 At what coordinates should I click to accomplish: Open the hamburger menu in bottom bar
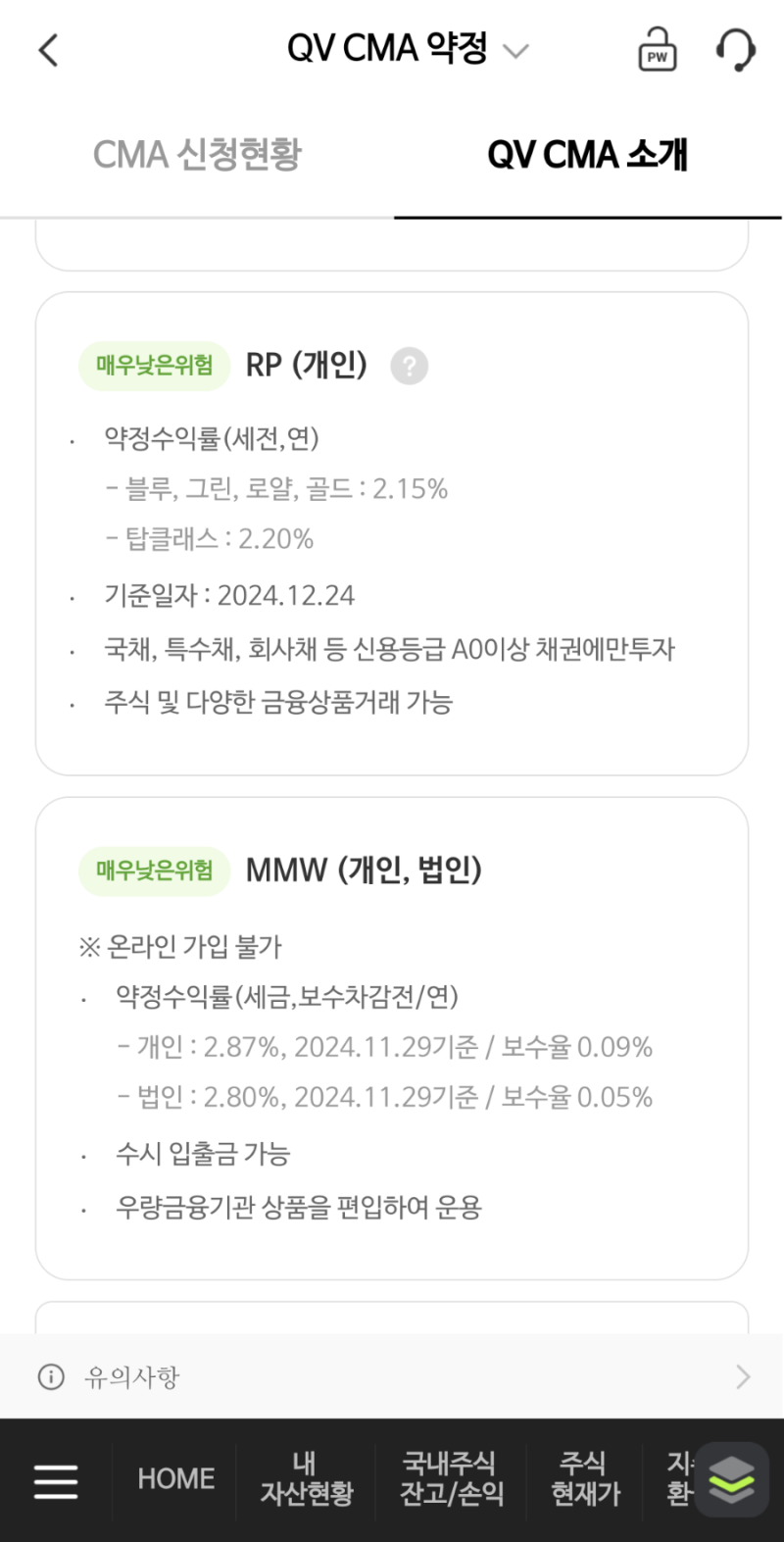point(56,1480)
